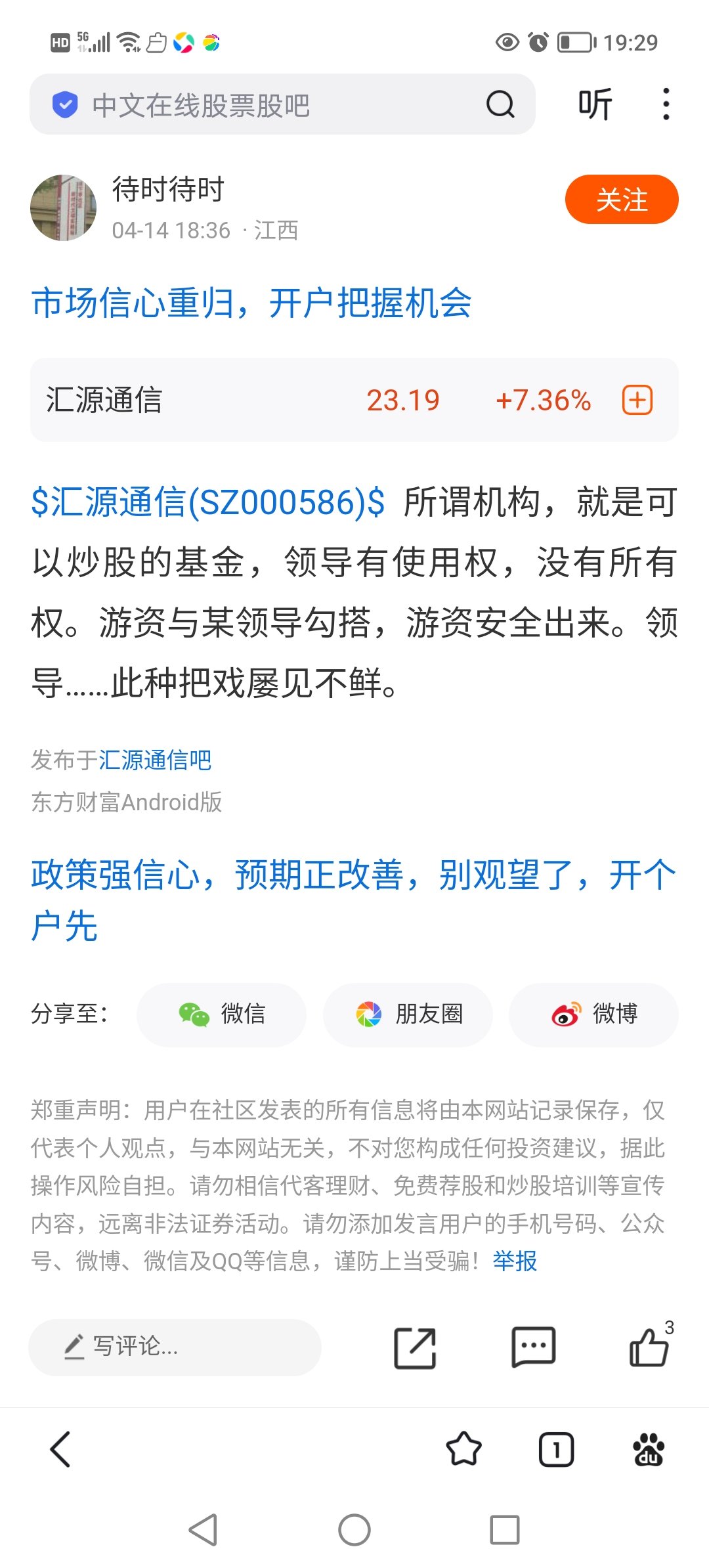Screen dimensions: 709x1568
Task: Open the three-dot overflow menu
Action: point(666,105)
